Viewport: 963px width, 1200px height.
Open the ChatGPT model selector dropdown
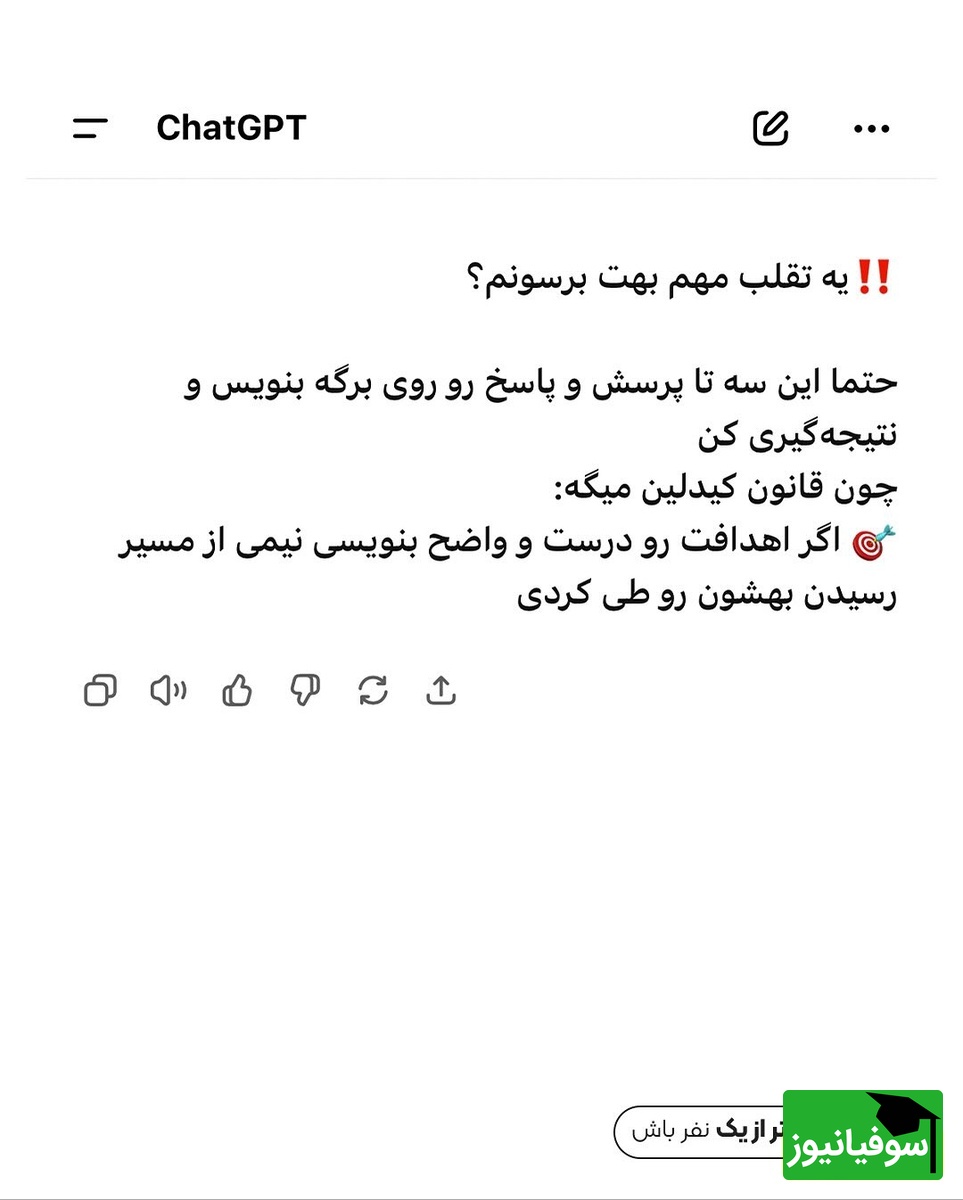(231, 127)
